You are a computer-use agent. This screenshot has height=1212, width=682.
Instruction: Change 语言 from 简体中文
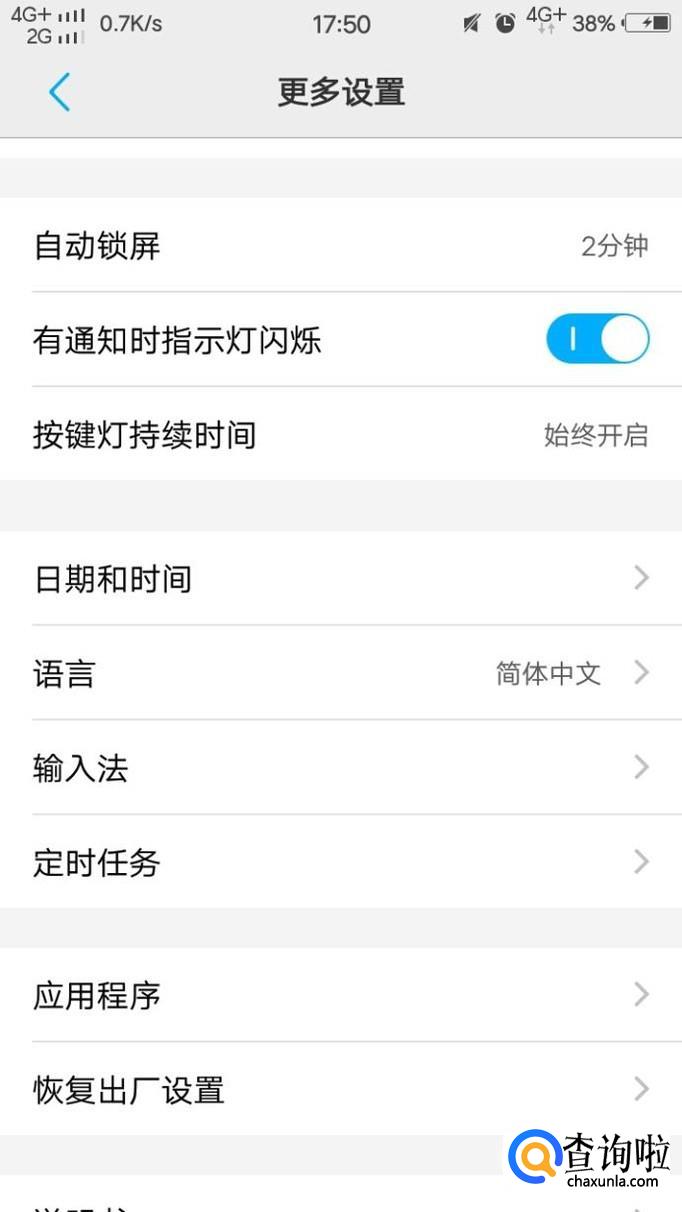point(340,673)
